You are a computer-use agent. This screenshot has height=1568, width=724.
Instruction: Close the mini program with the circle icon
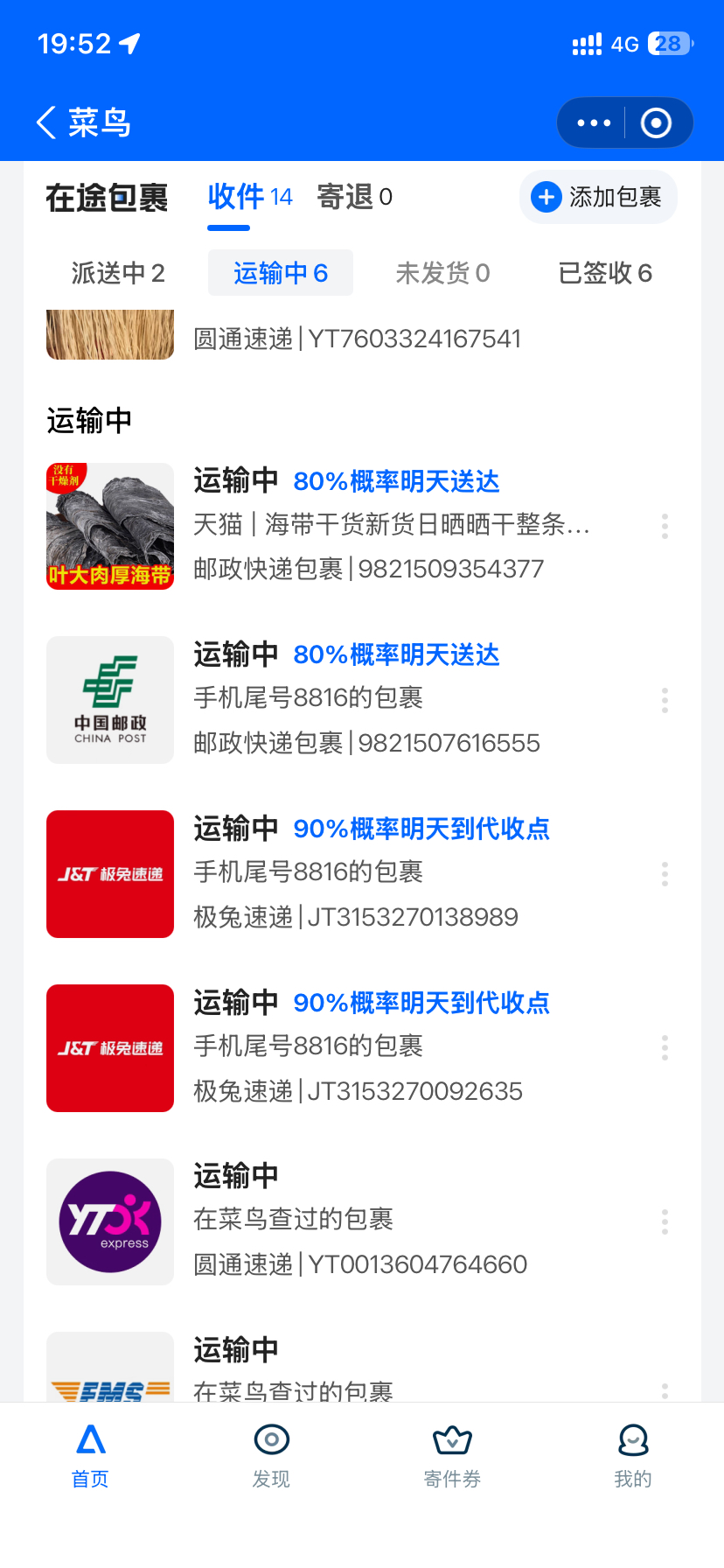656,123
